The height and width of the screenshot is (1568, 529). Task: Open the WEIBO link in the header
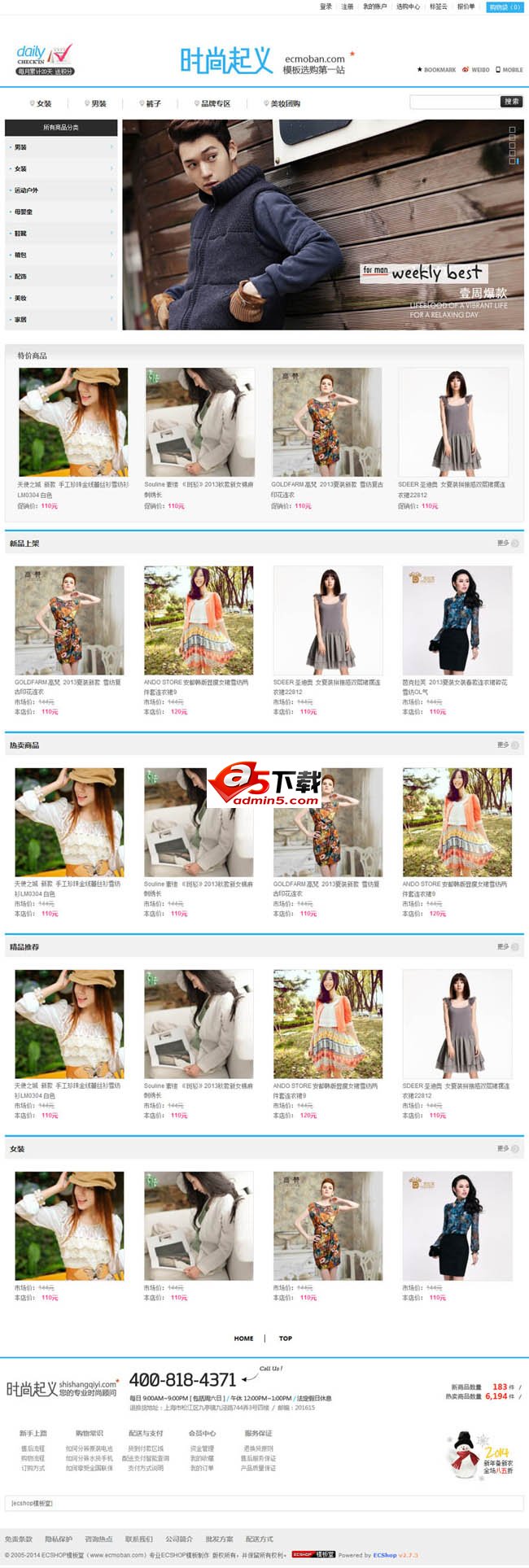[476, 70]
